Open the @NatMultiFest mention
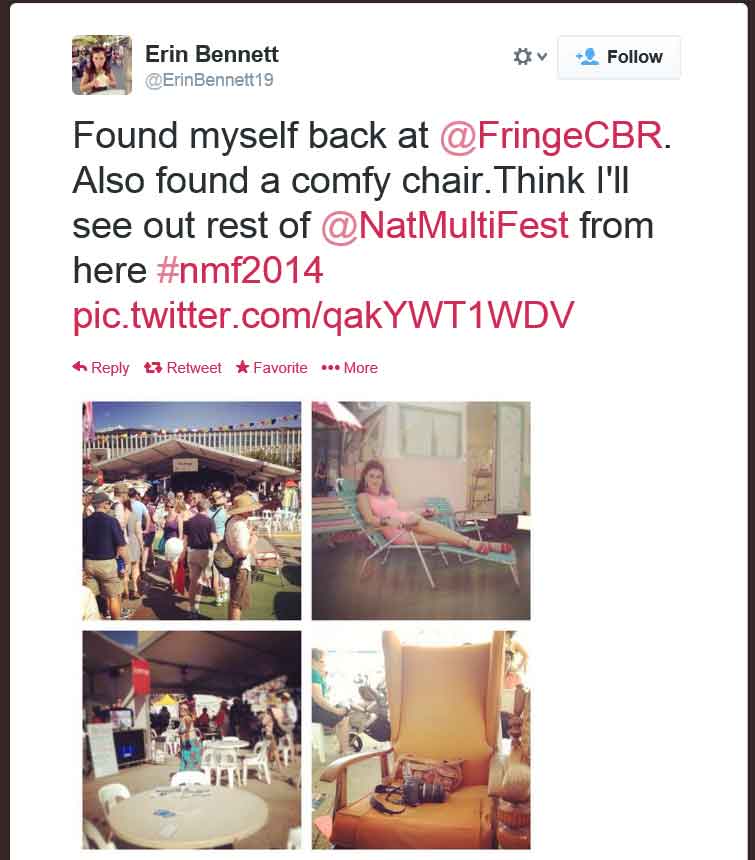Viewport: 755px width, 860px height. (x=444, y=225)
